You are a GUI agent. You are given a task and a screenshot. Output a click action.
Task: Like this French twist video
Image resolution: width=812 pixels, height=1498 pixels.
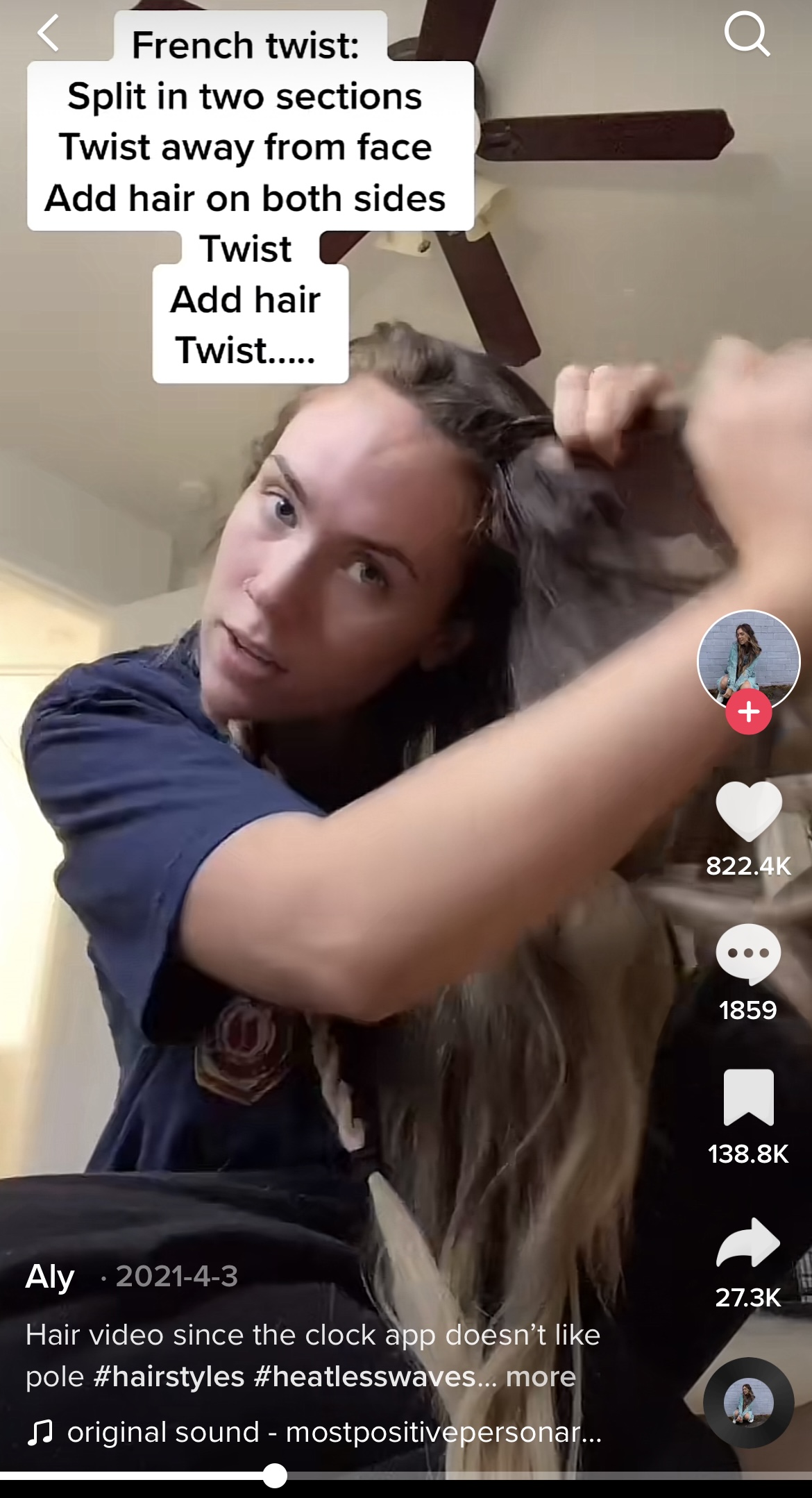click(748, 811)
